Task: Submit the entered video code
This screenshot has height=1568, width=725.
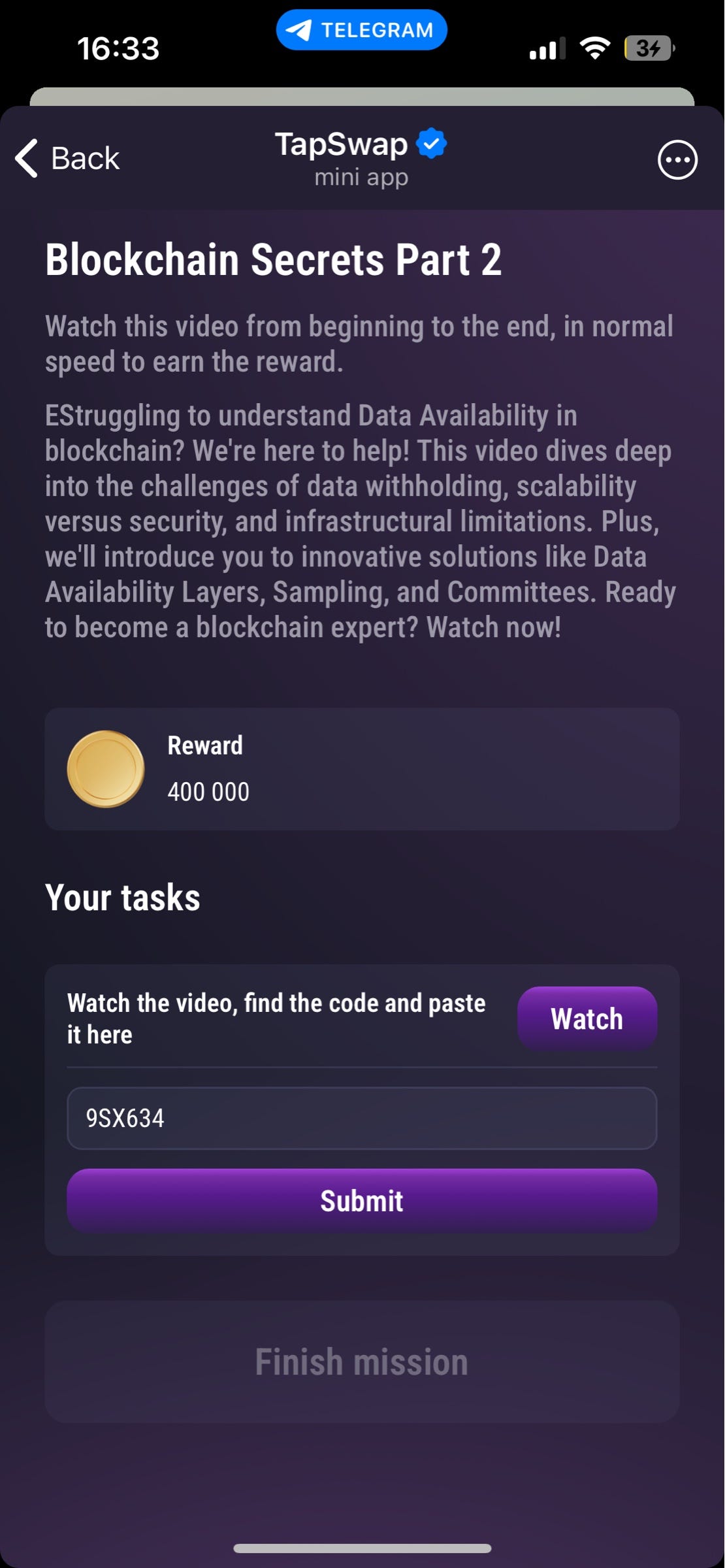Action: point(362,1201)
